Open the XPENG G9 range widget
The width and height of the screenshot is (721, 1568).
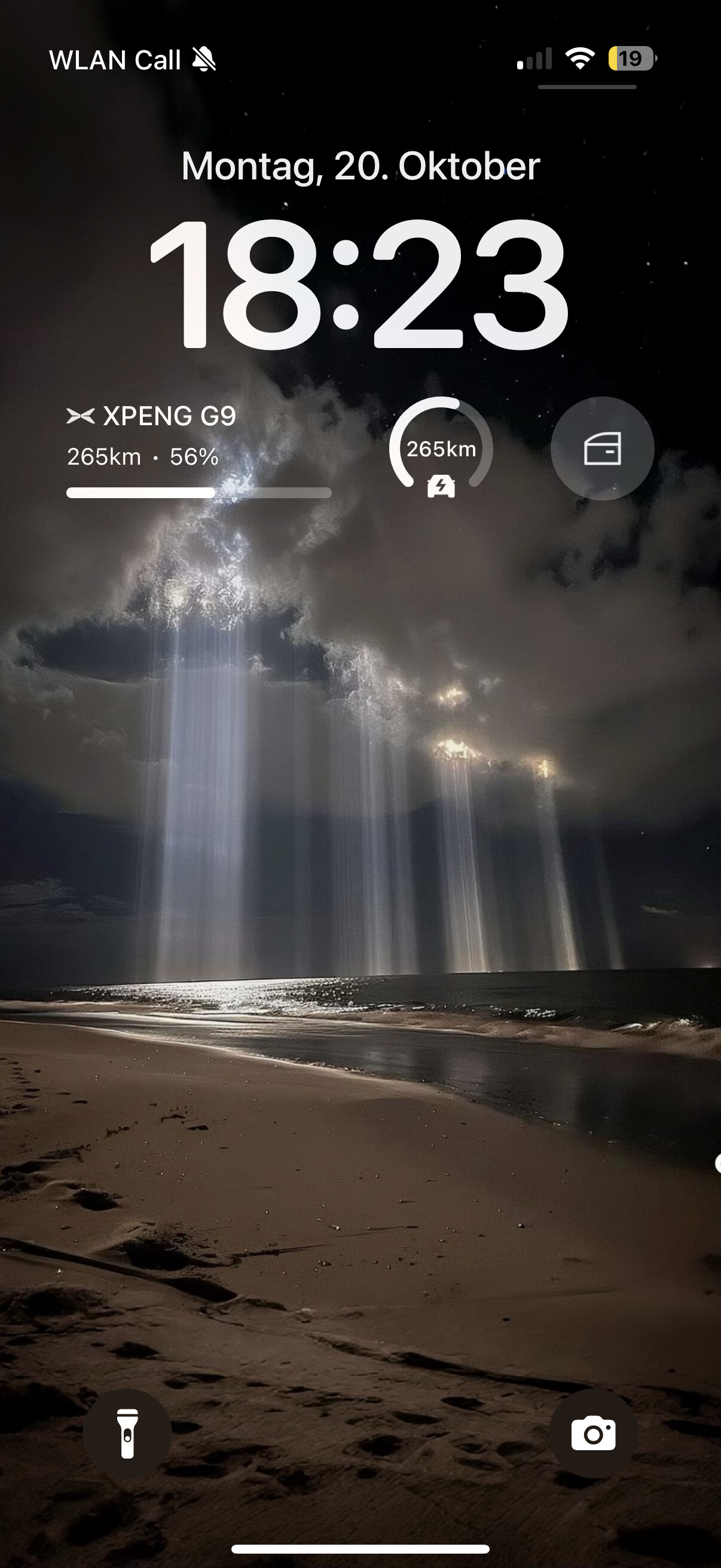pyautogui.click(x=198, y=450)
